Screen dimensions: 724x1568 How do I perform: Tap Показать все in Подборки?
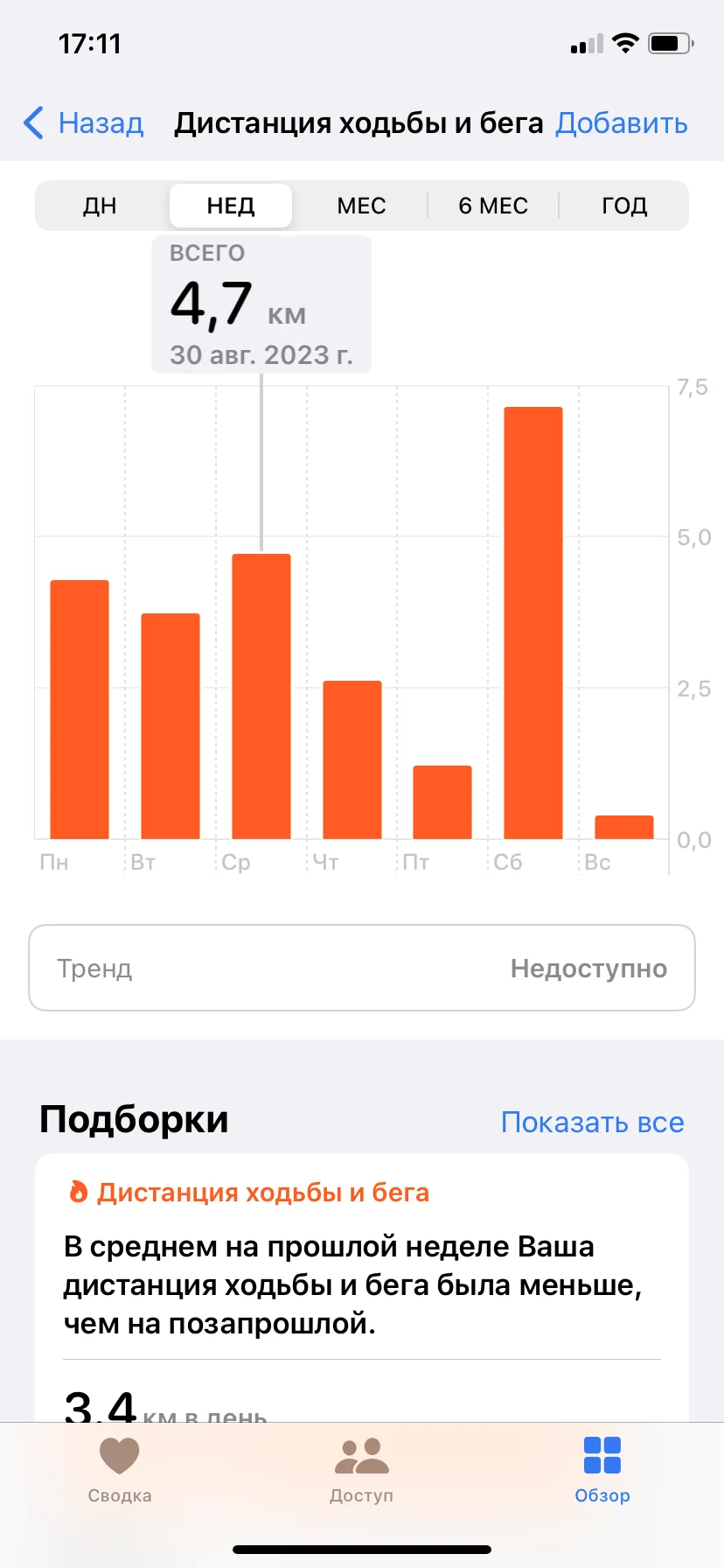tap(592, 1122)
